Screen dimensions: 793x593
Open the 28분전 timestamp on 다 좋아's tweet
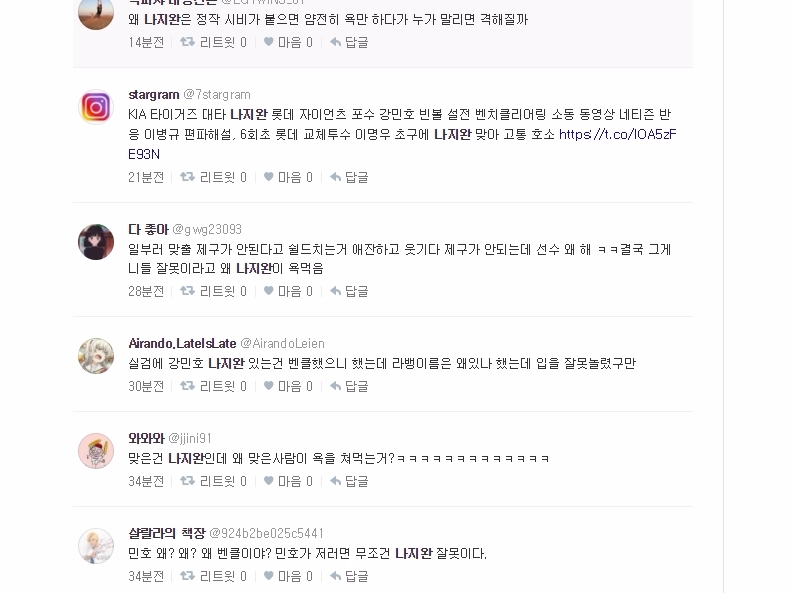pyautogui.click(x=146, y=291)
